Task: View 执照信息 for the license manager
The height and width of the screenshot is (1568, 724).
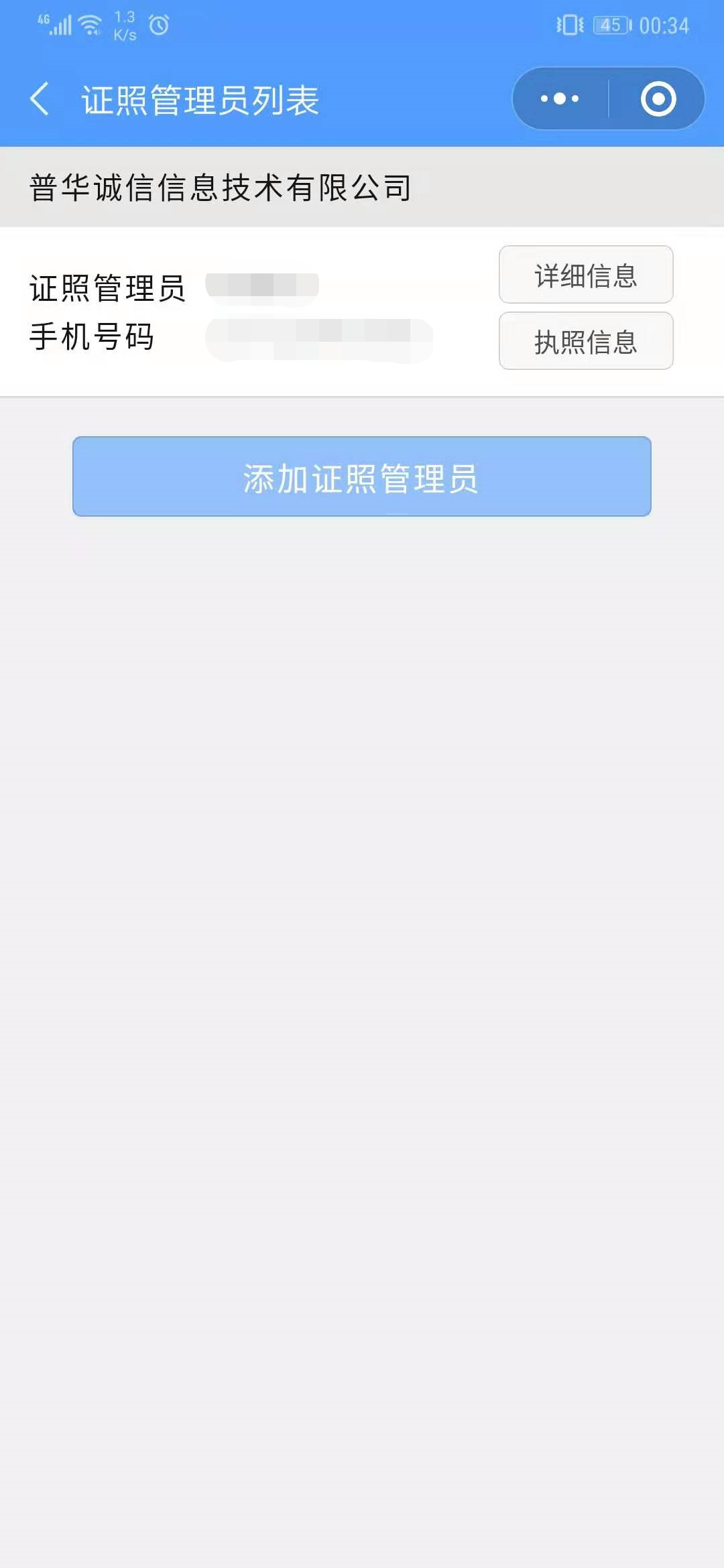Action: pos(586,341)
